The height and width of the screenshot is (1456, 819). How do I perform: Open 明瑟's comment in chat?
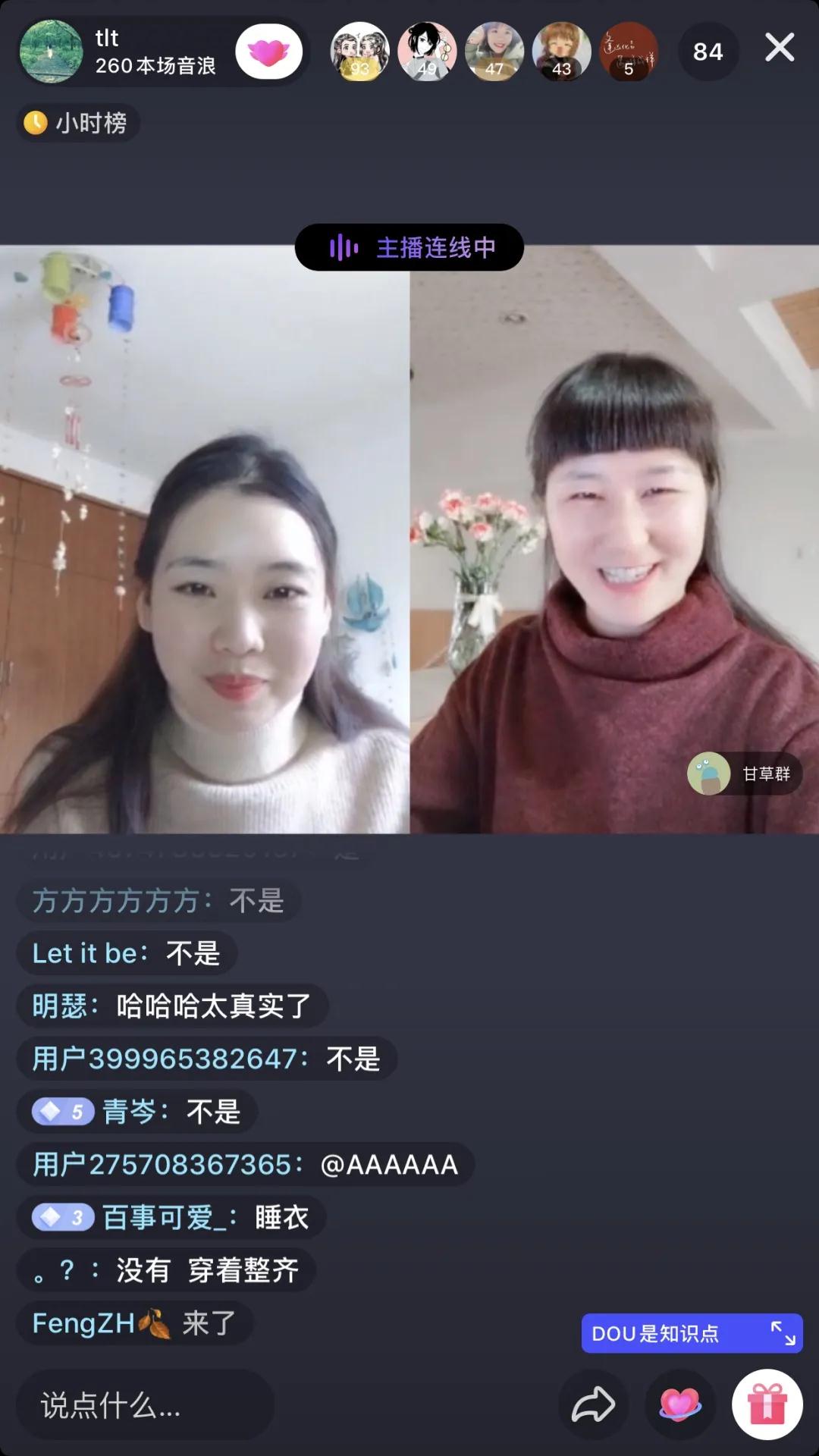[x=172, y=1006]
